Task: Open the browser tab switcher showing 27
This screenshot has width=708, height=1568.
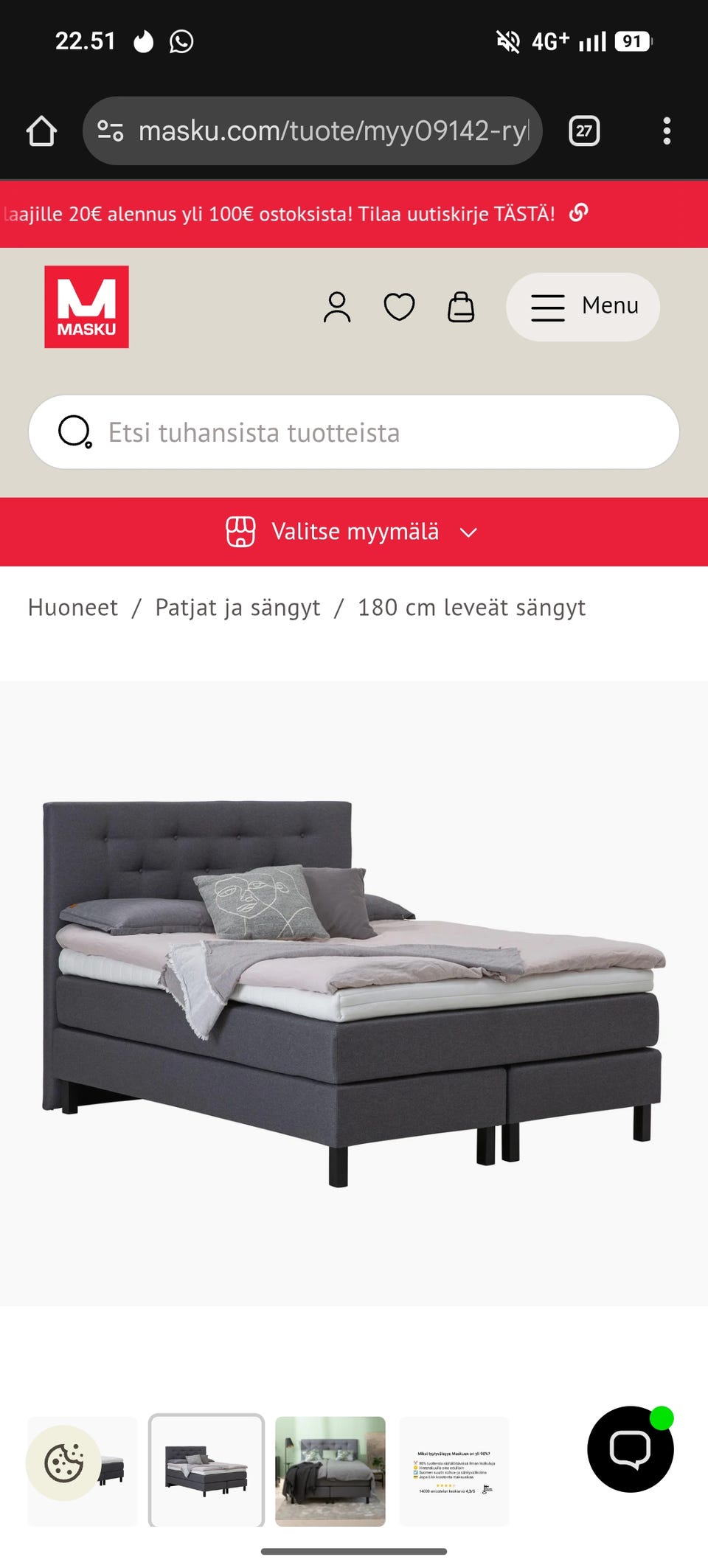Action: pos(584,131)
